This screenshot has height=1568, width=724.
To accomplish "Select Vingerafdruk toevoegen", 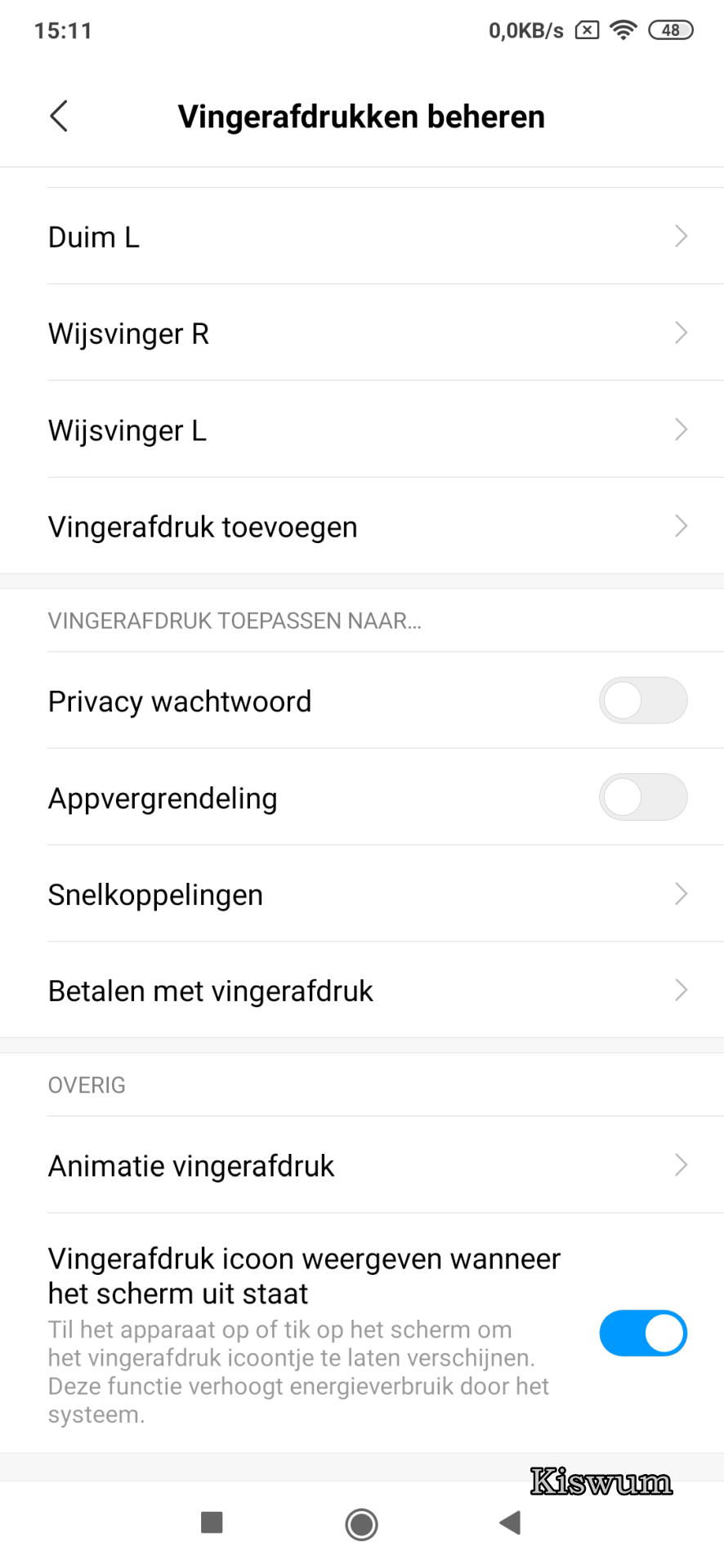I will 362,527.
